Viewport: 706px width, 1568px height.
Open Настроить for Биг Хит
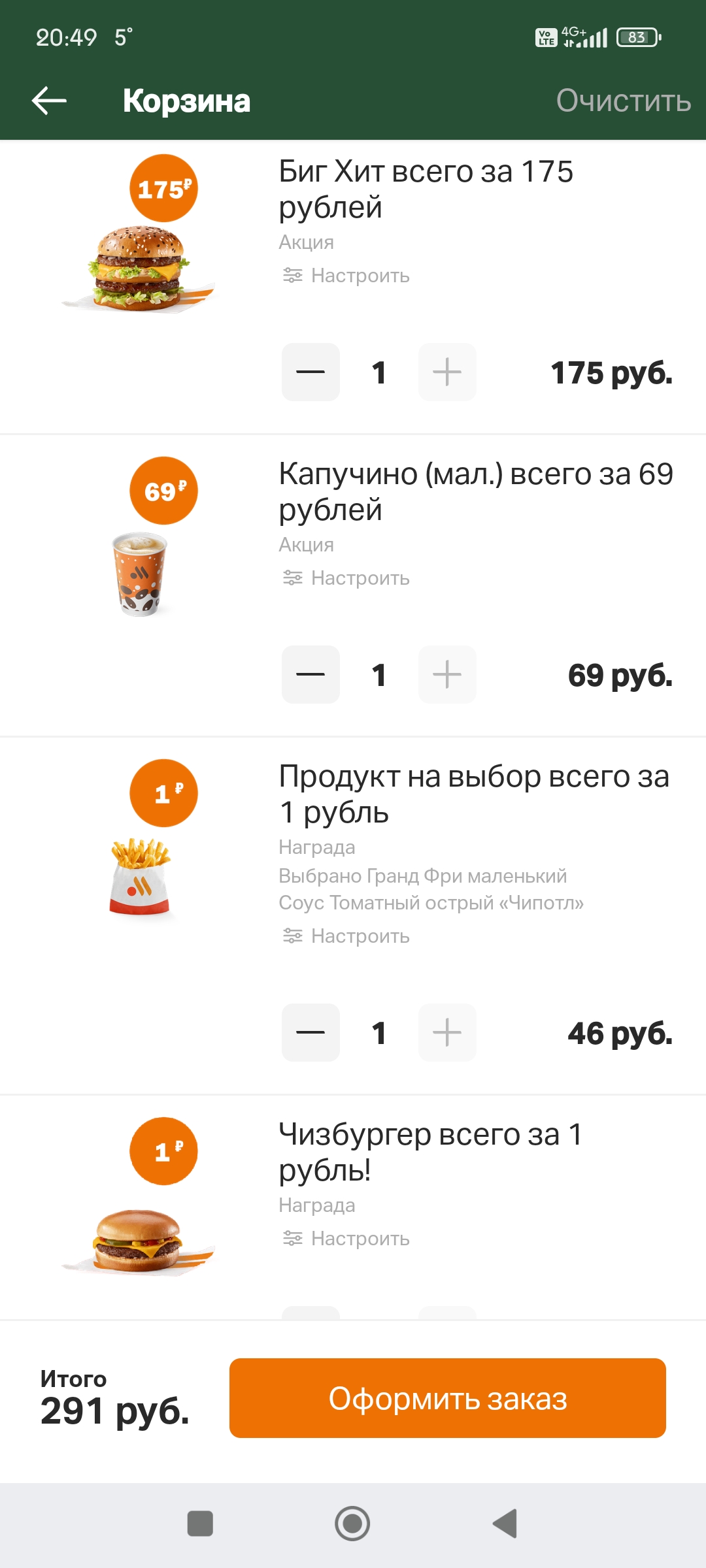coord(346,276)
